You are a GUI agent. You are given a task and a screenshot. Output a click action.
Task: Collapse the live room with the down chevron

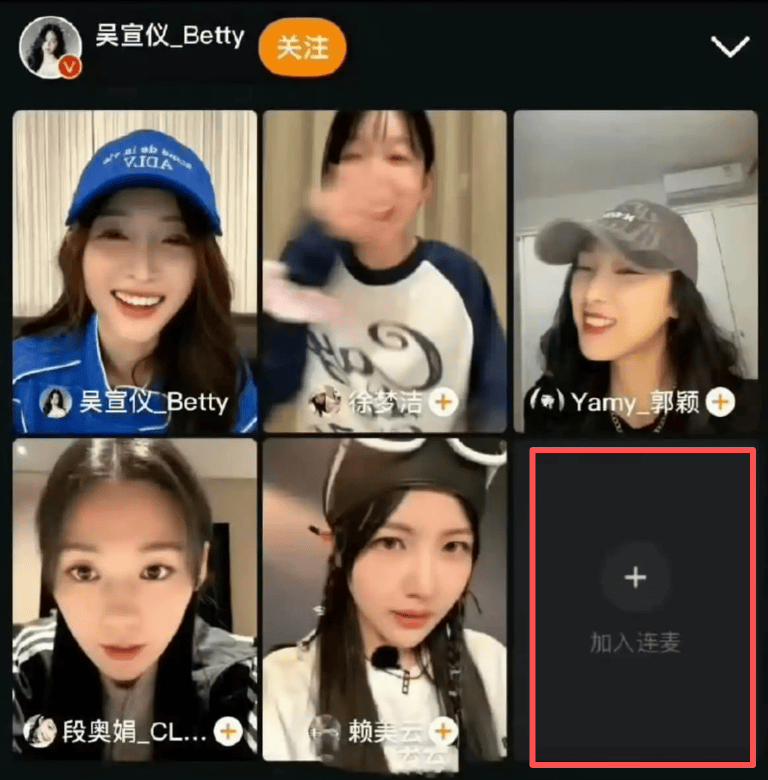[x=729, y=46]
